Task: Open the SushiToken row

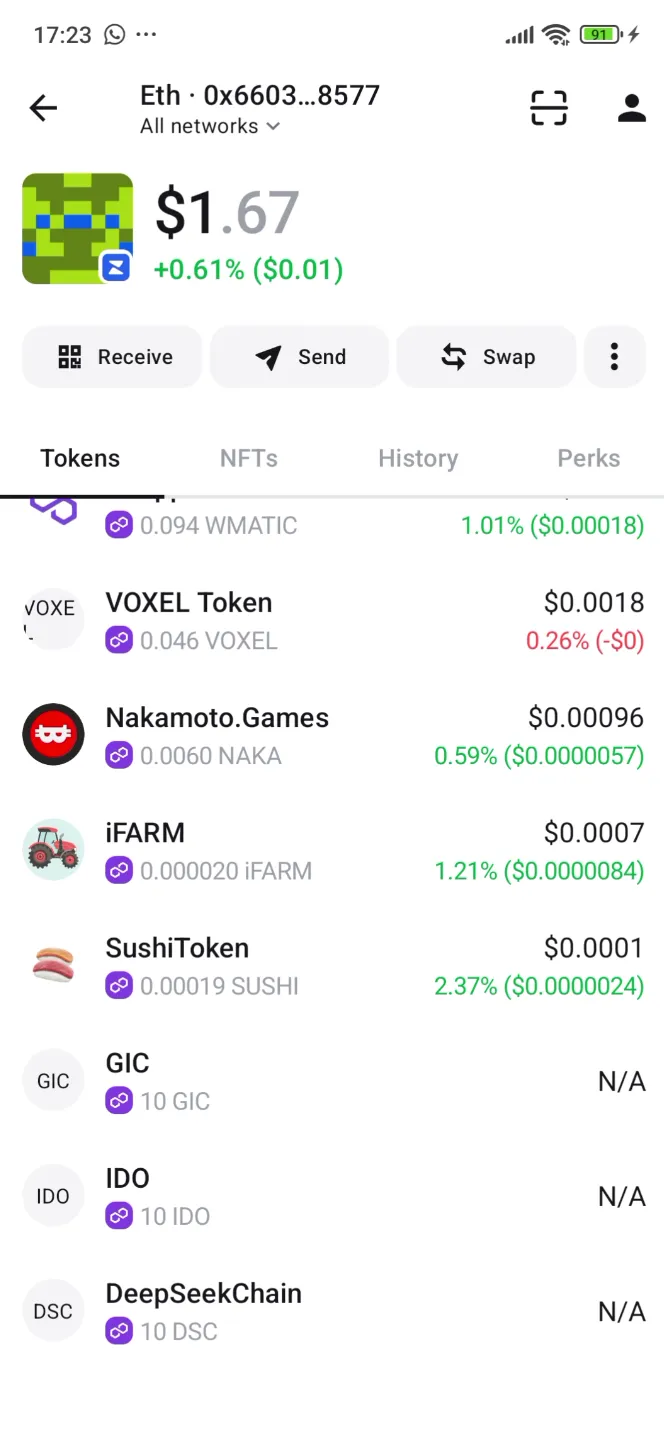Action: coord(332,966)
